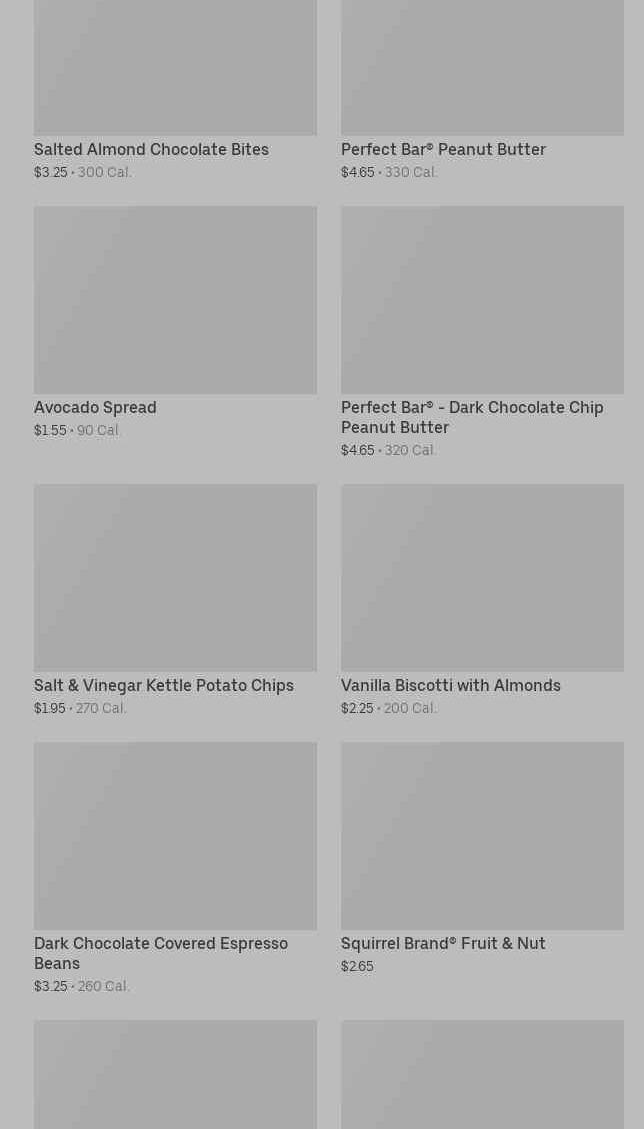The image size is (644, 1129).
Task: Select Perfect Bar Peanut Butter product
Action: coord(443,150)
